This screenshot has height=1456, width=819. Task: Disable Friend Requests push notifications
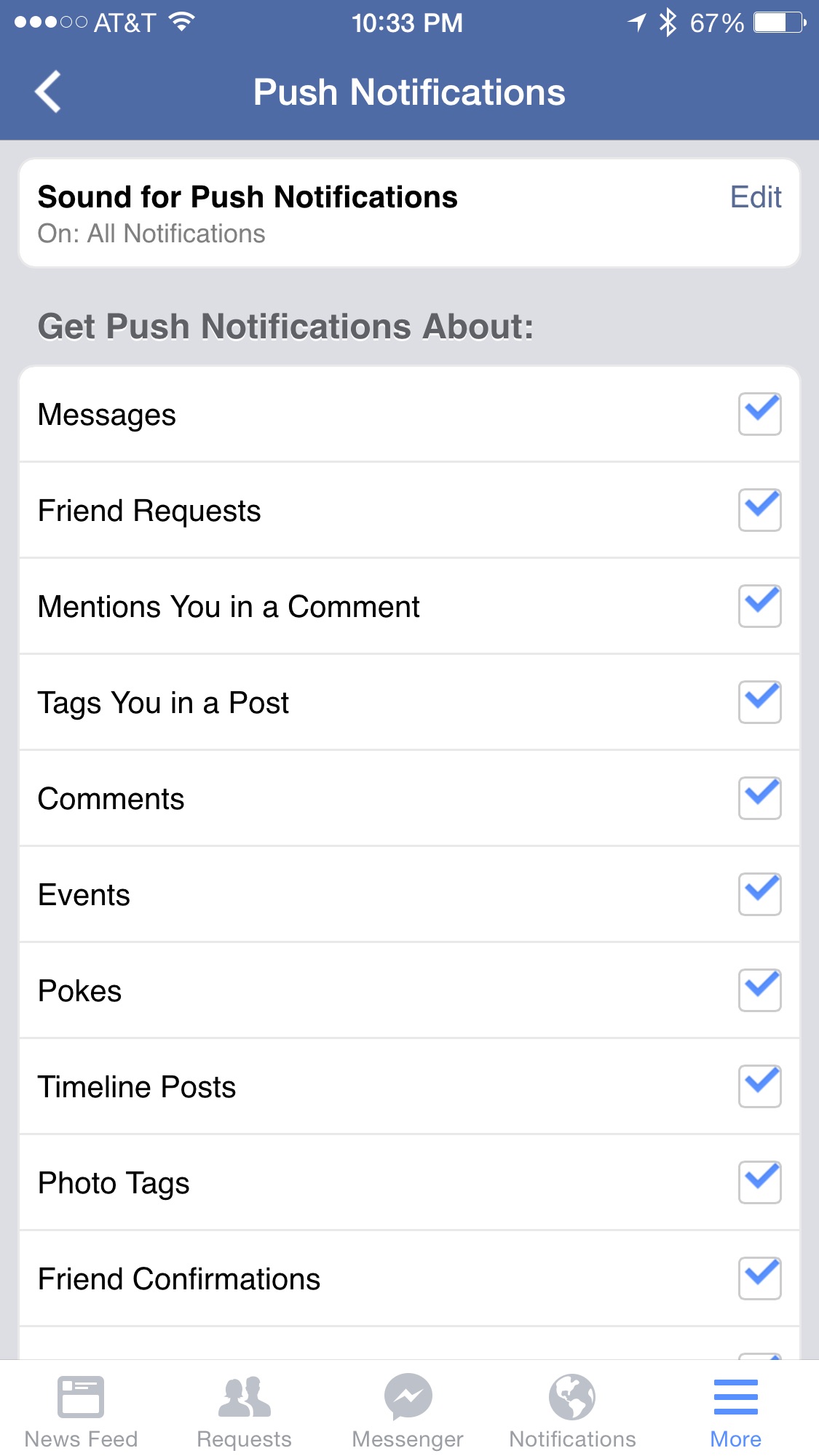pos(759,510)
